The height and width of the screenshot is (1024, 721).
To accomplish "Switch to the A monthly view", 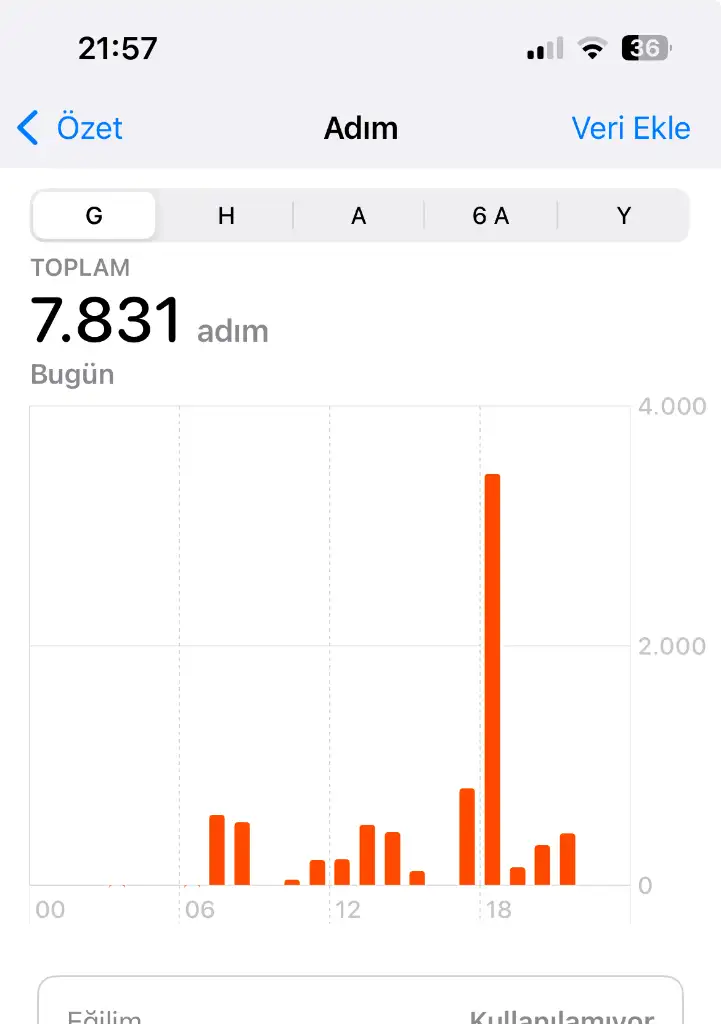I will pyautogui.click(x=358, y=216).
